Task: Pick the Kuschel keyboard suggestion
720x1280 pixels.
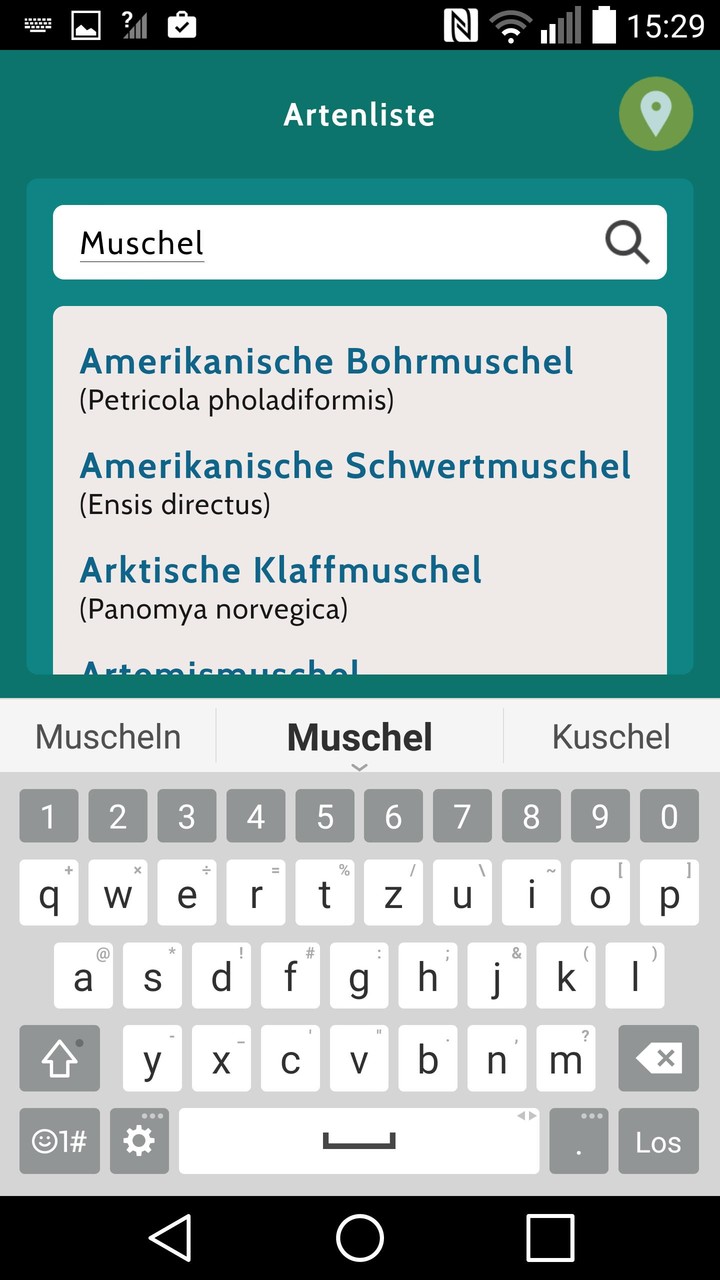Action: [611, 737]
